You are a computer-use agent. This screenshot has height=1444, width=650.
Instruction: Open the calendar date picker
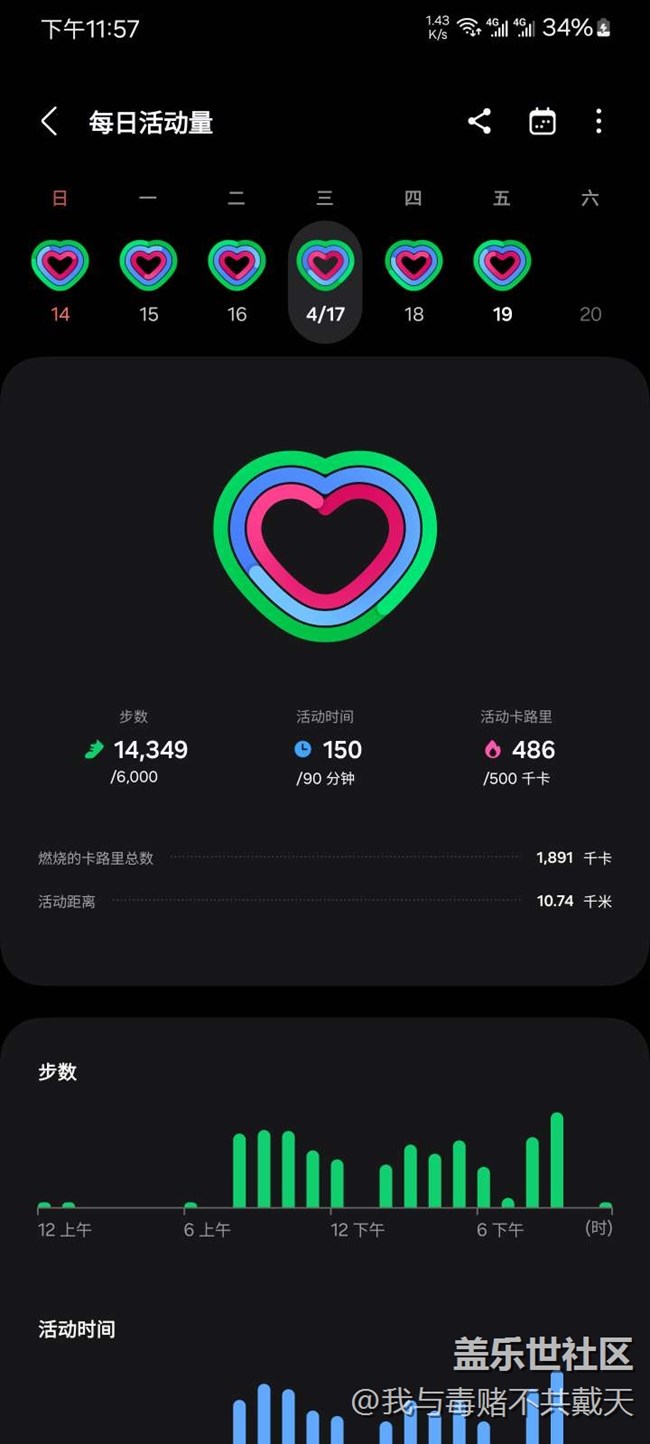coord(542,122)
